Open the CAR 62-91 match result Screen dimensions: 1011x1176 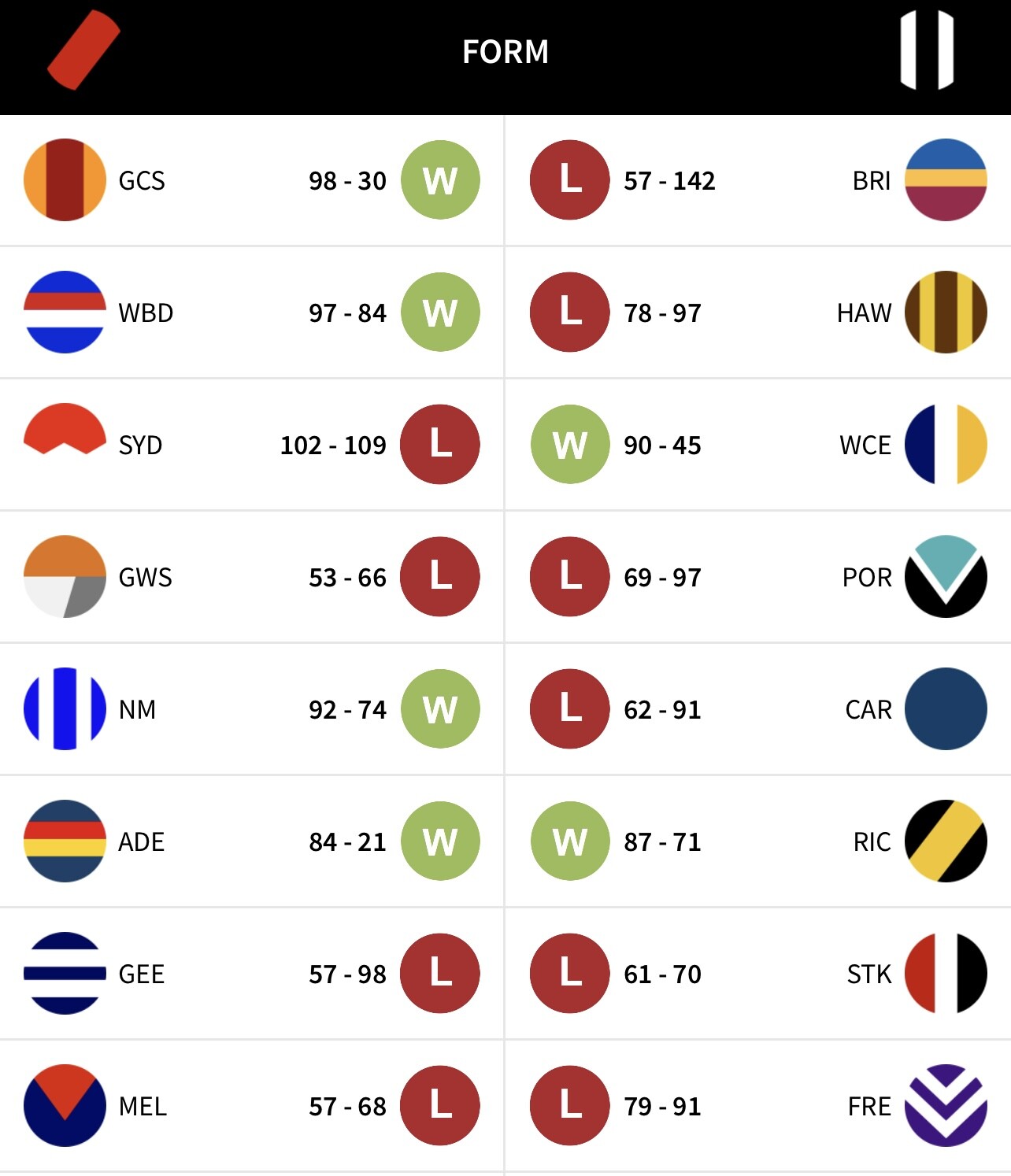(x=757, y=709)
